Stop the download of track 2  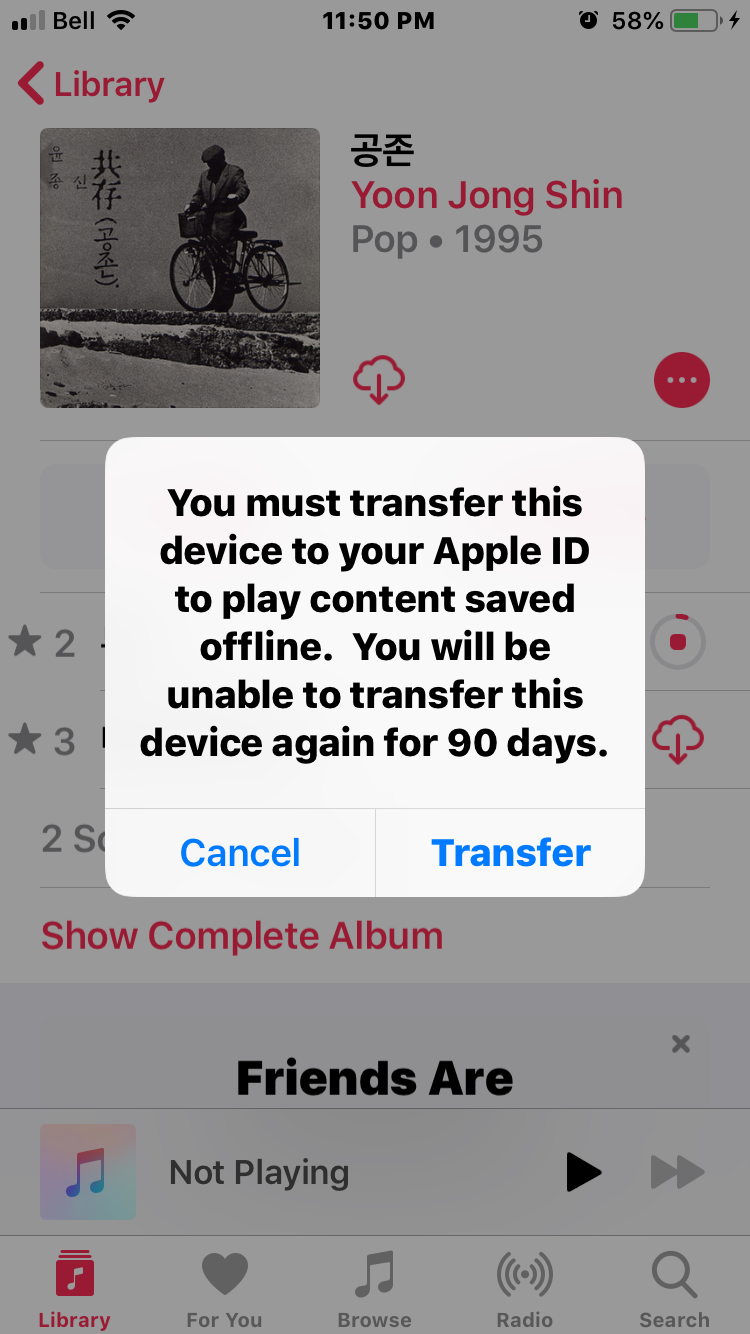pos(678,642)
